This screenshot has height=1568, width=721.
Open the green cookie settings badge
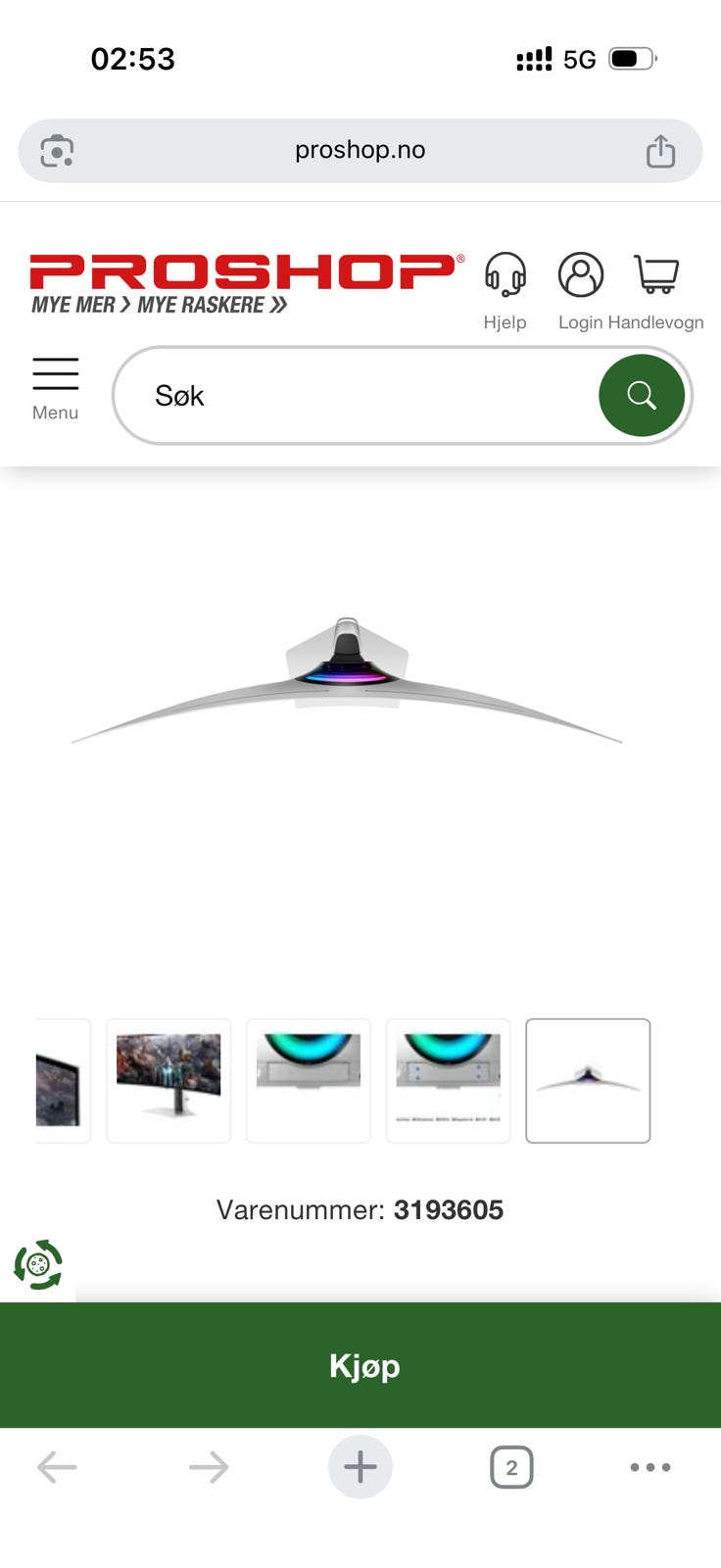[x=38, y=1265]
